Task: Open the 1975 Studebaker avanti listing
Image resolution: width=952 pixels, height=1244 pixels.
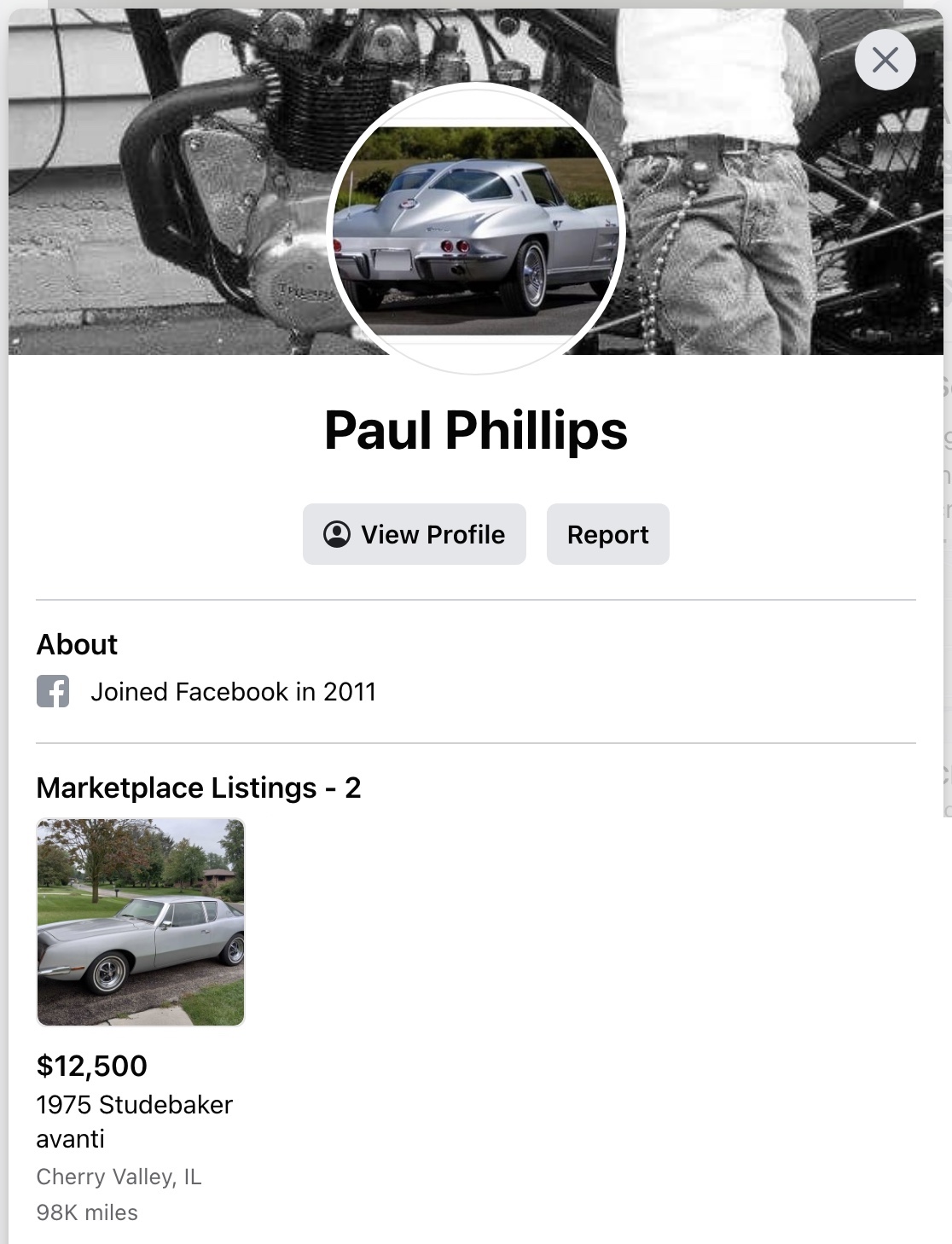Action: 141,922
